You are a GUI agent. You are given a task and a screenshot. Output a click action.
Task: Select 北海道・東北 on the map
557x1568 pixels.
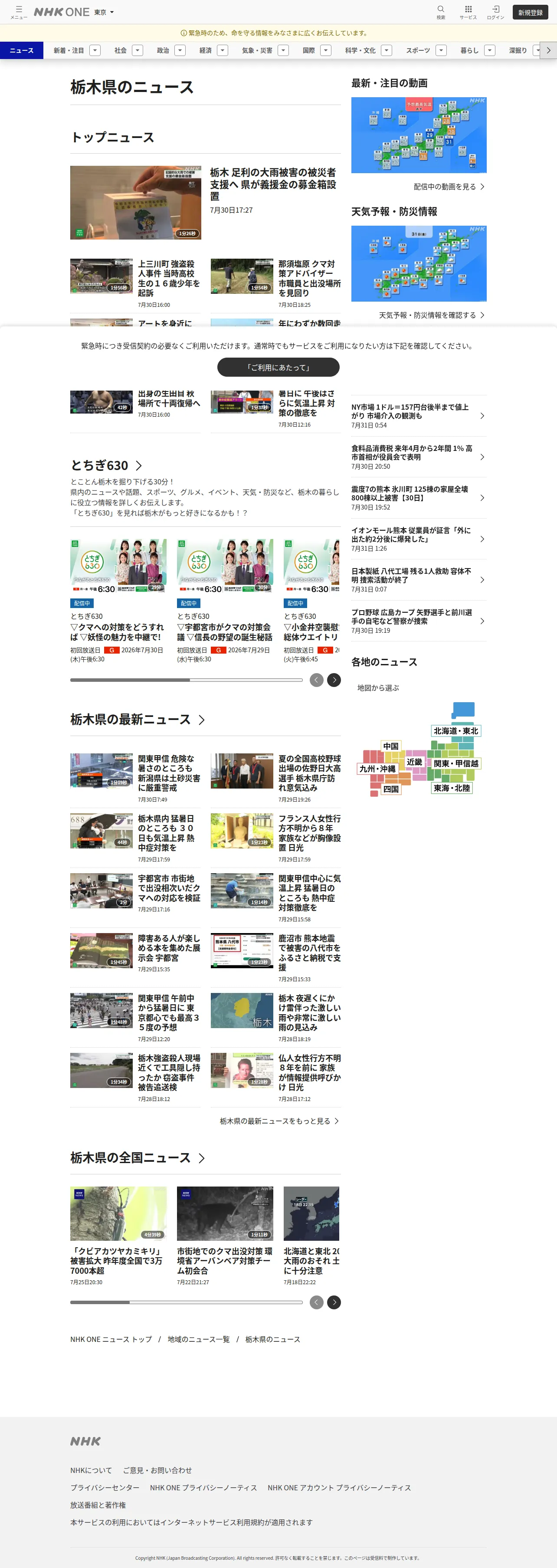click(456, 730)
